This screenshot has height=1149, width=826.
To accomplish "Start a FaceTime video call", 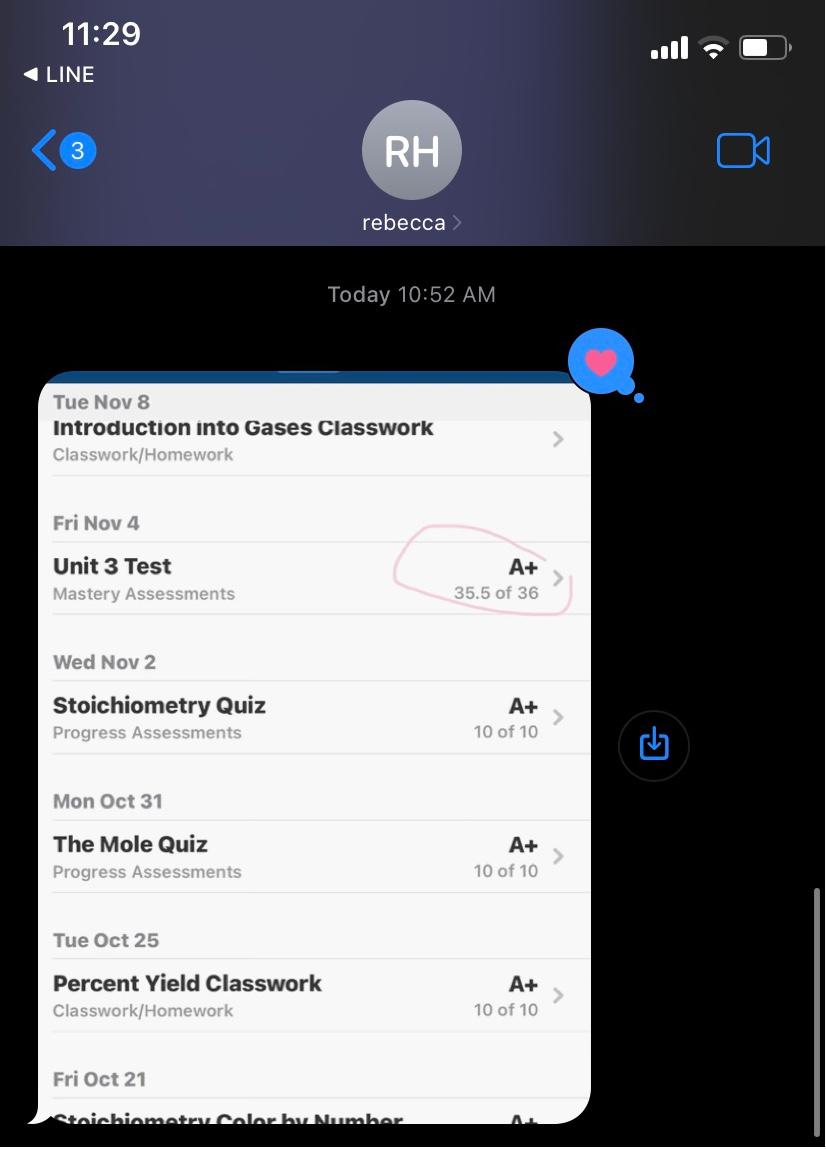I will tap(743, 151).
